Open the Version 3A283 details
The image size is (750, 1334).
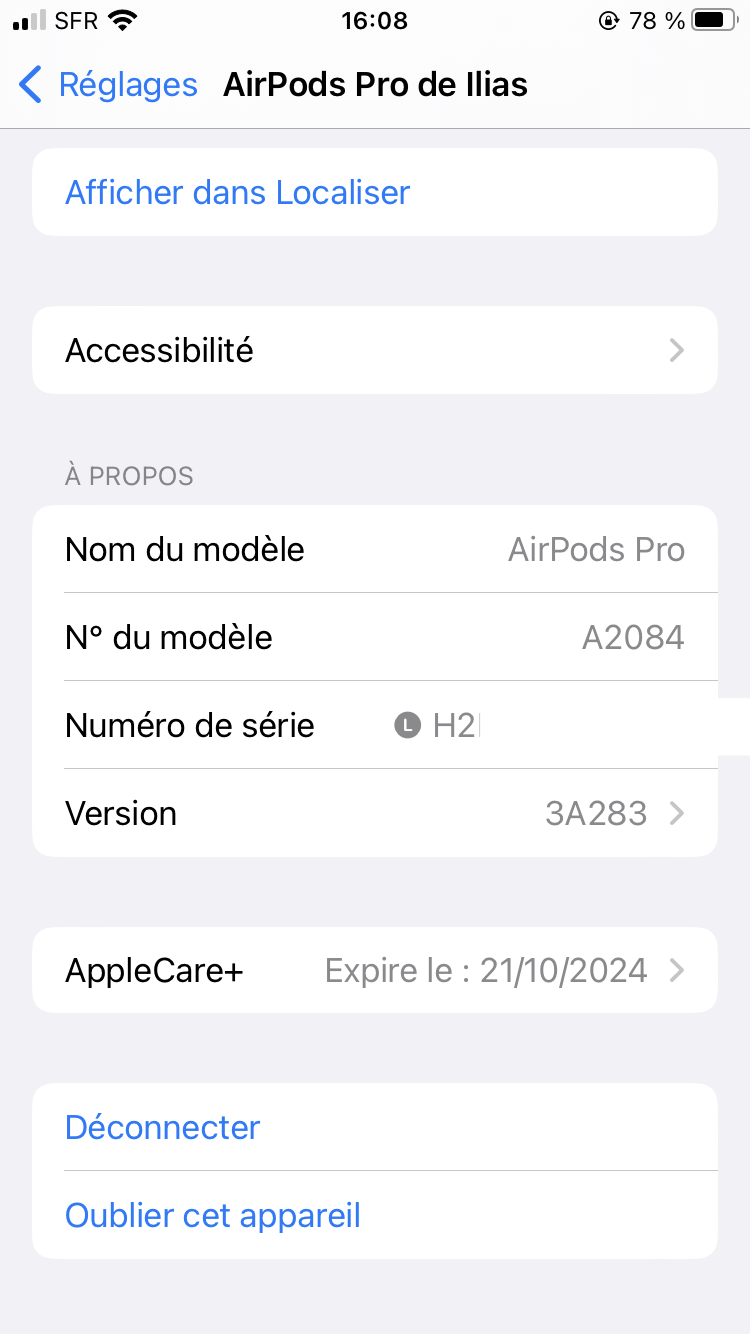point(374,814)
